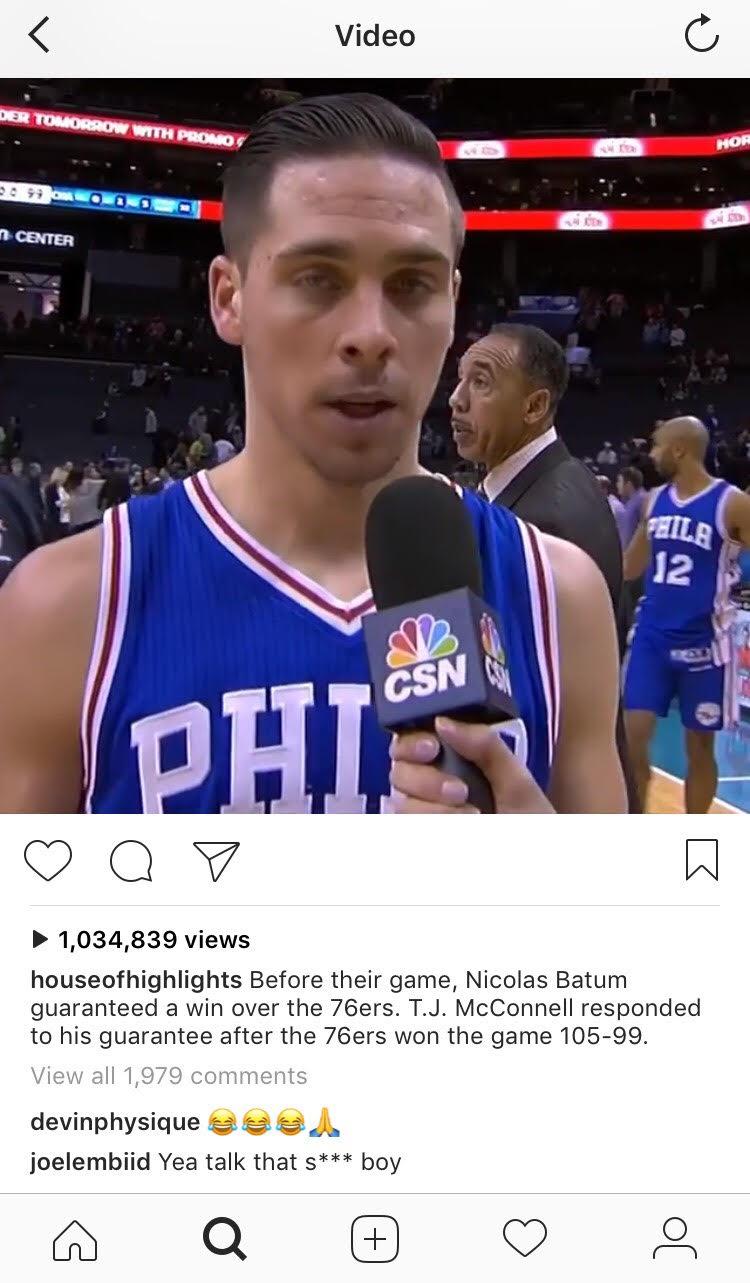This screenshot has width=750, height=1283.
Task: Share this video via direct message
Action: tap(216, 860)
